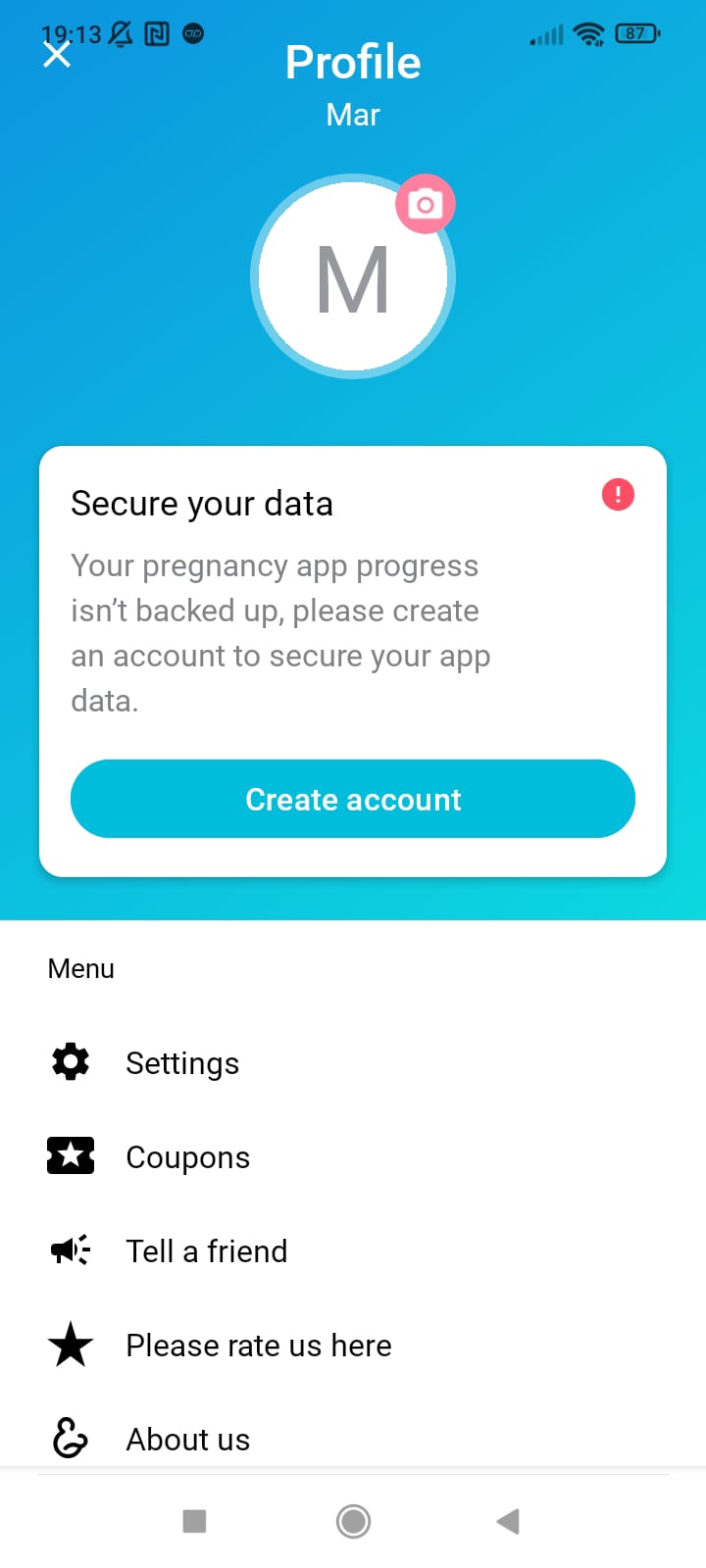Select Tell a friend
Viewport: 706px width, 1568px height.
(206, 1251)
